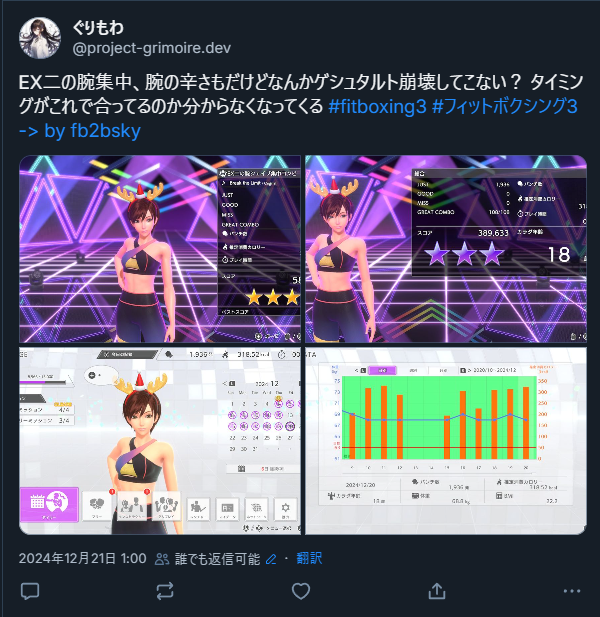600x617 pixels.
Task: Like this post
Action: (300, 592)
